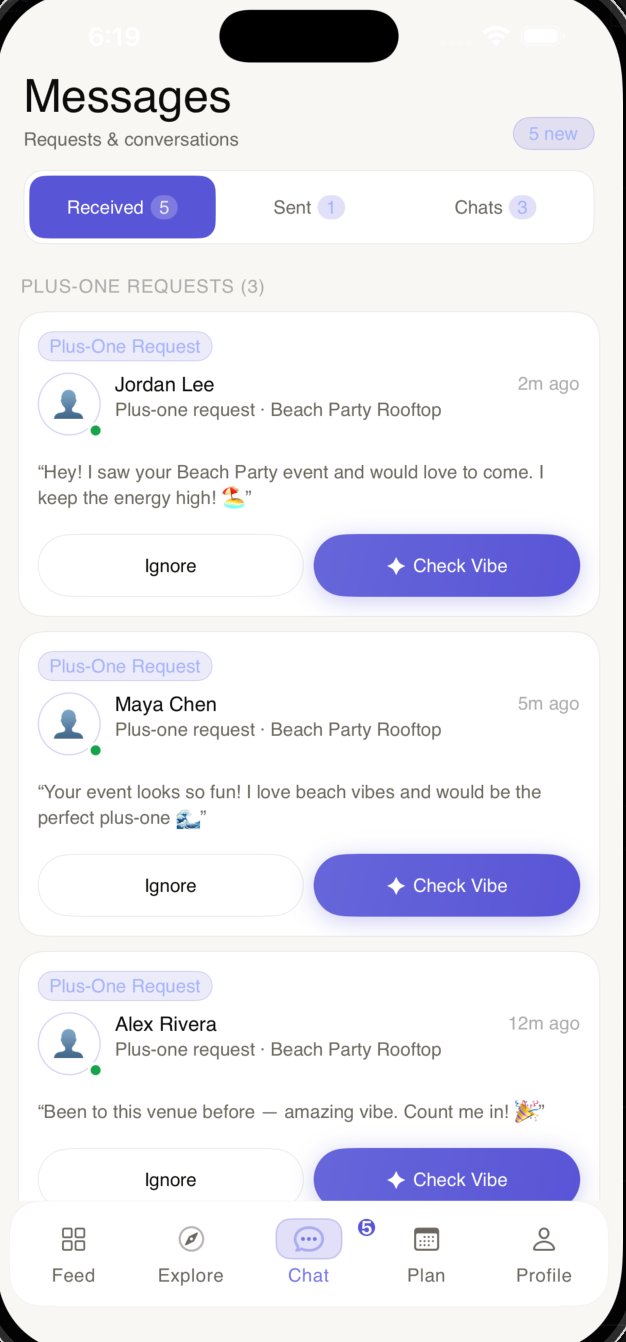Switch to the Plan tab

pyautogui.click(x=426, y=1254)
